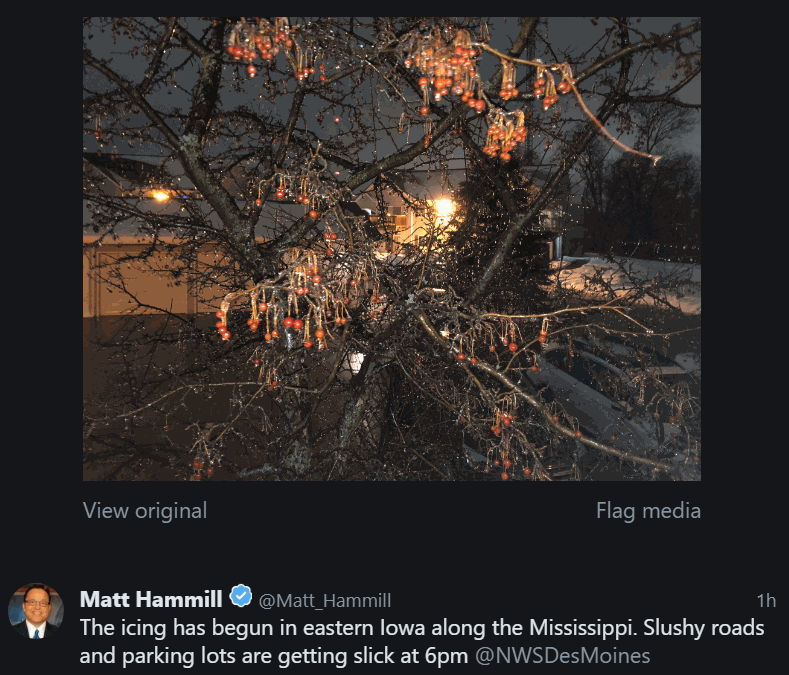Image resolution: width=789 pixels, height=675 pixels.
Task: Open Matt Hammill's profile picture
Action: [36, 611]
